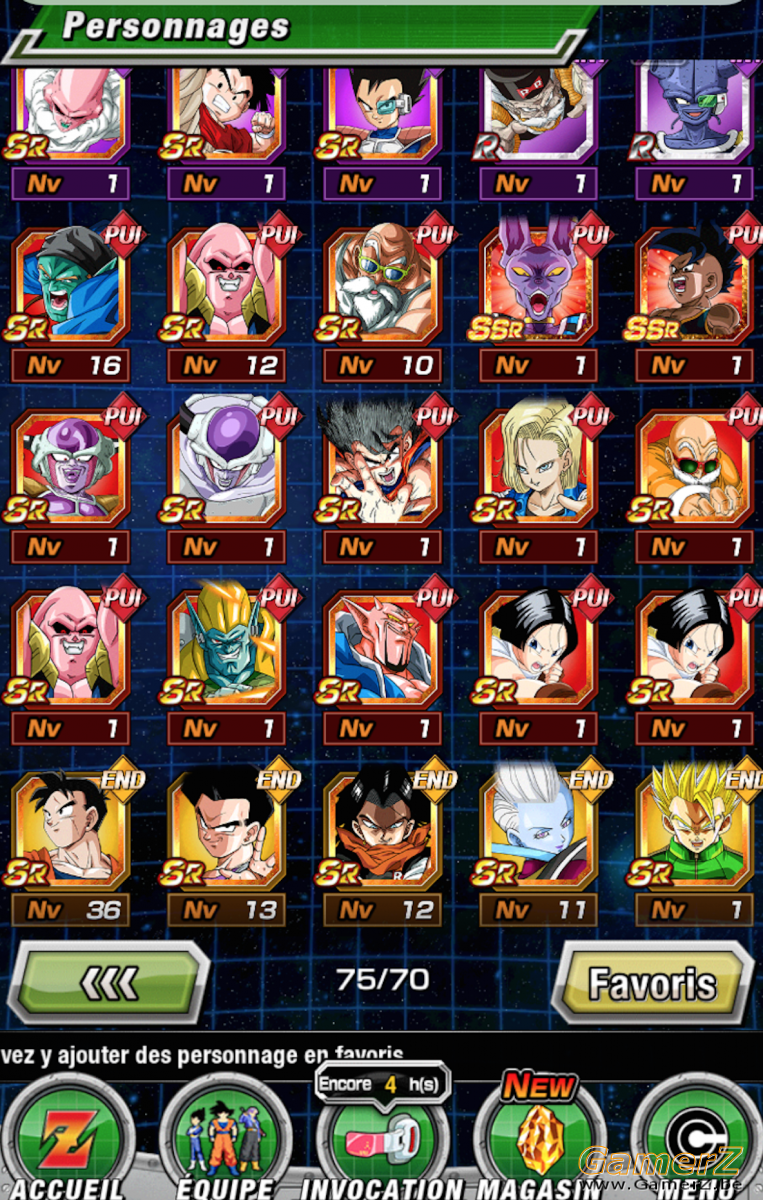Go to the previous page of characters

(x=108, y=983)
